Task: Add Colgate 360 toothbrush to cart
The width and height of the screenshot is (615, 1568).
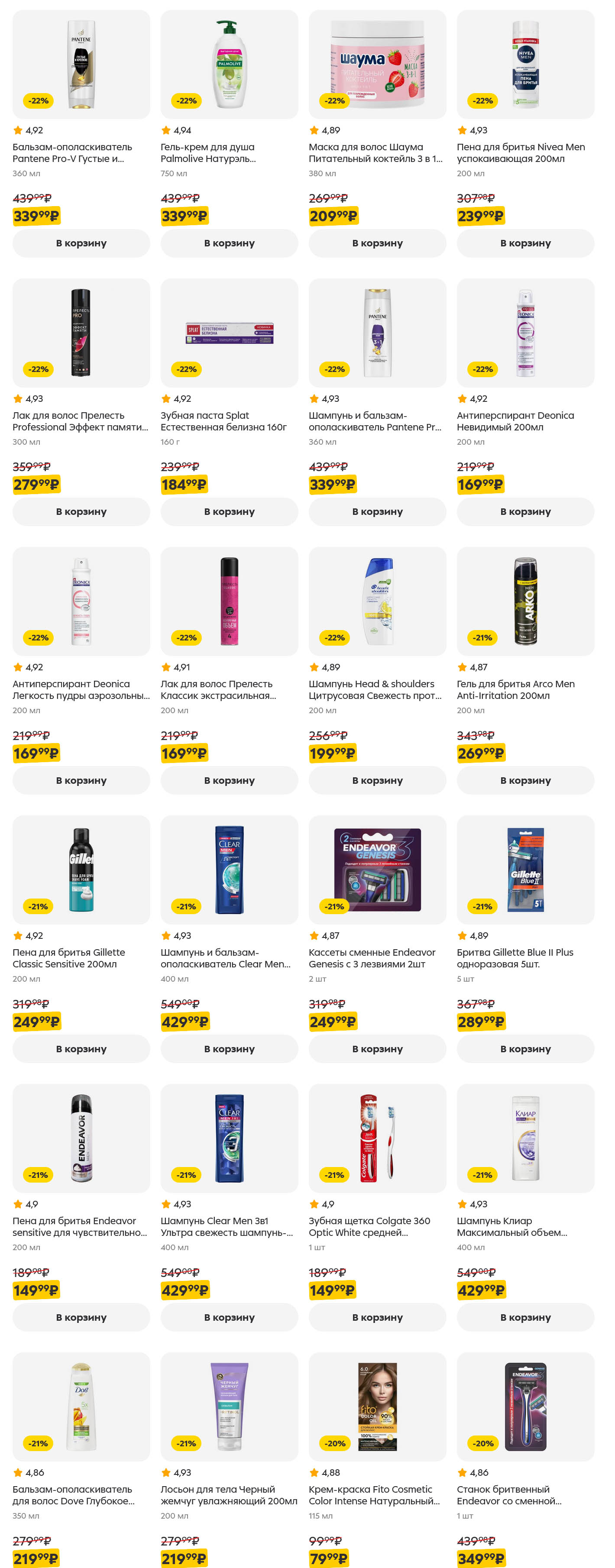Action: point(377,1316)
